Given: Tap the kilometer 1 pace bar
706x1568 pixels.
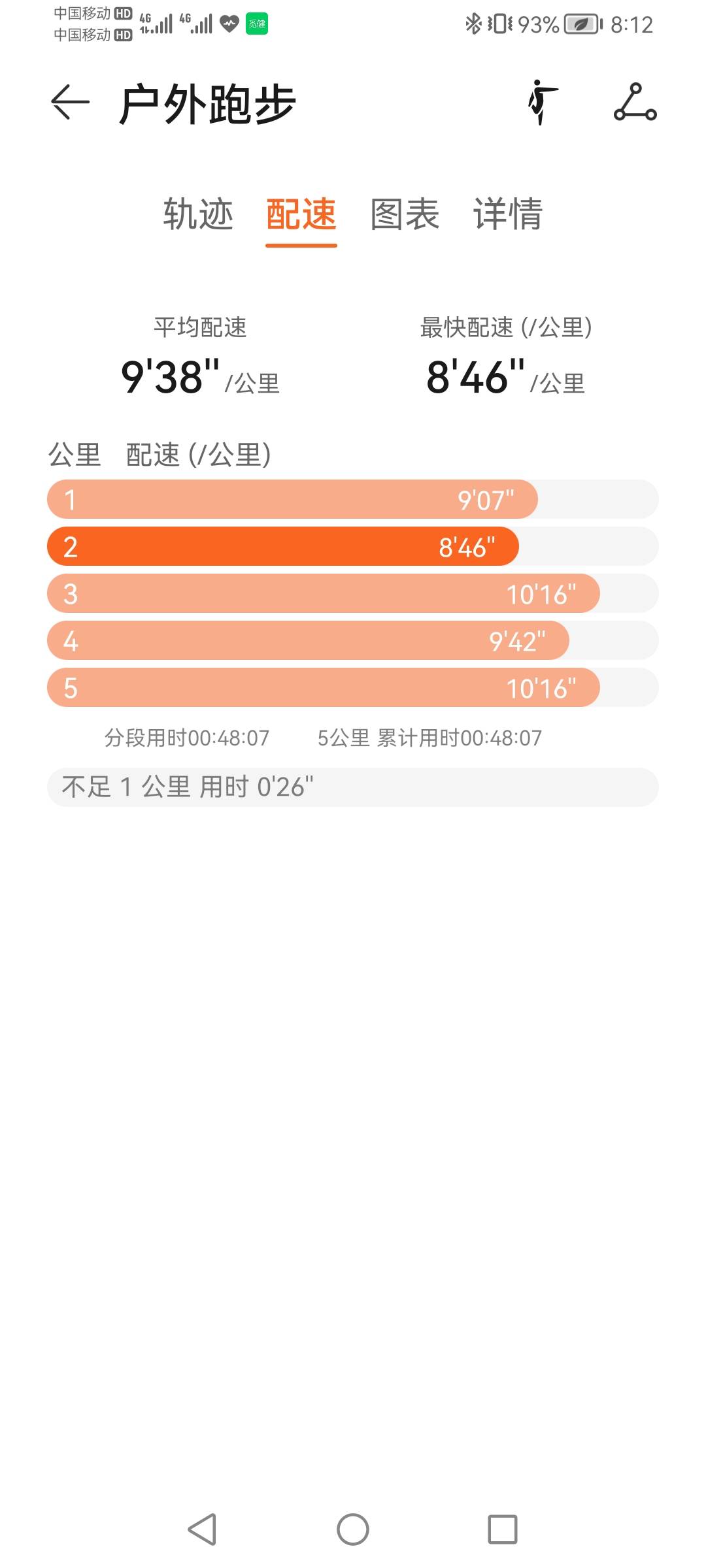Looking at the screenshot, I should [x=291, y=499].
